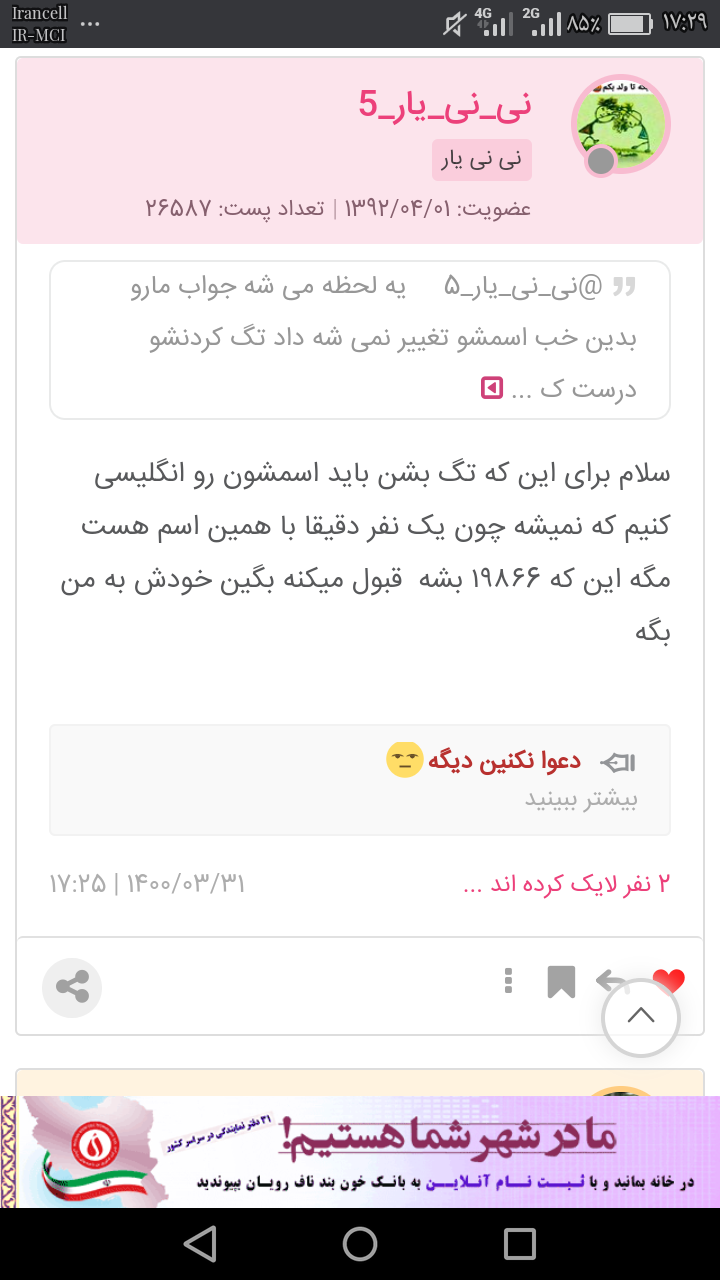View who liked this post
720x1280 pixels.
click(566, 884)
